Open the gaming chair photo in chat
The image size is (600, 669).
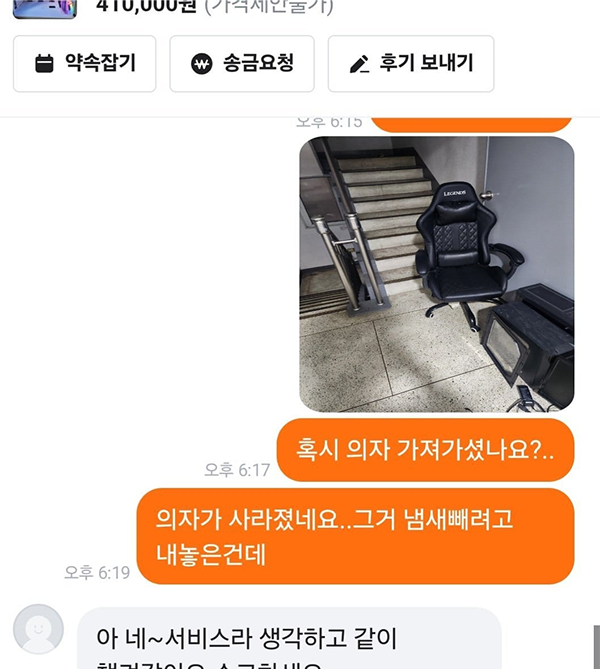point(437,273)
